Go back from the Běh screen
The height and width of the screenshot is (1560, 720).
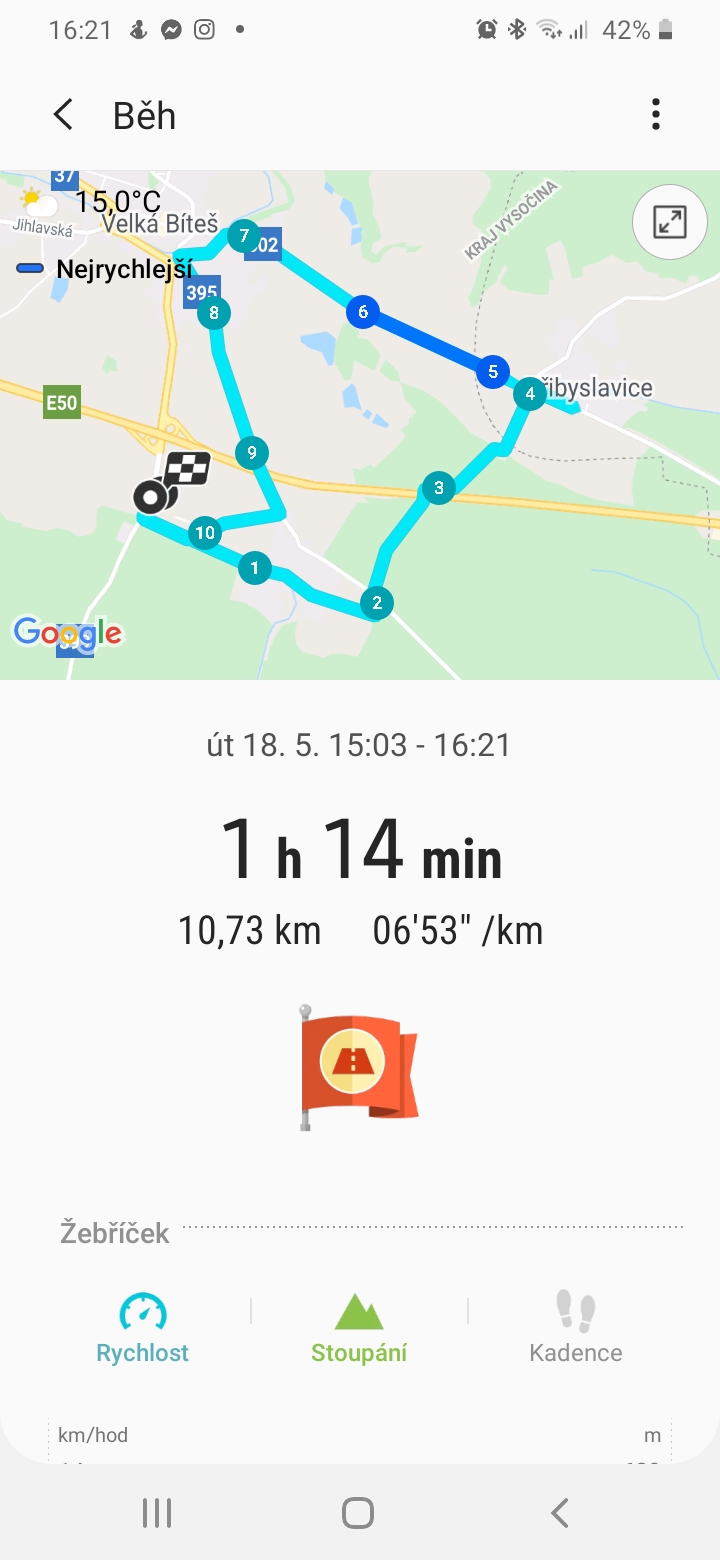63,115
